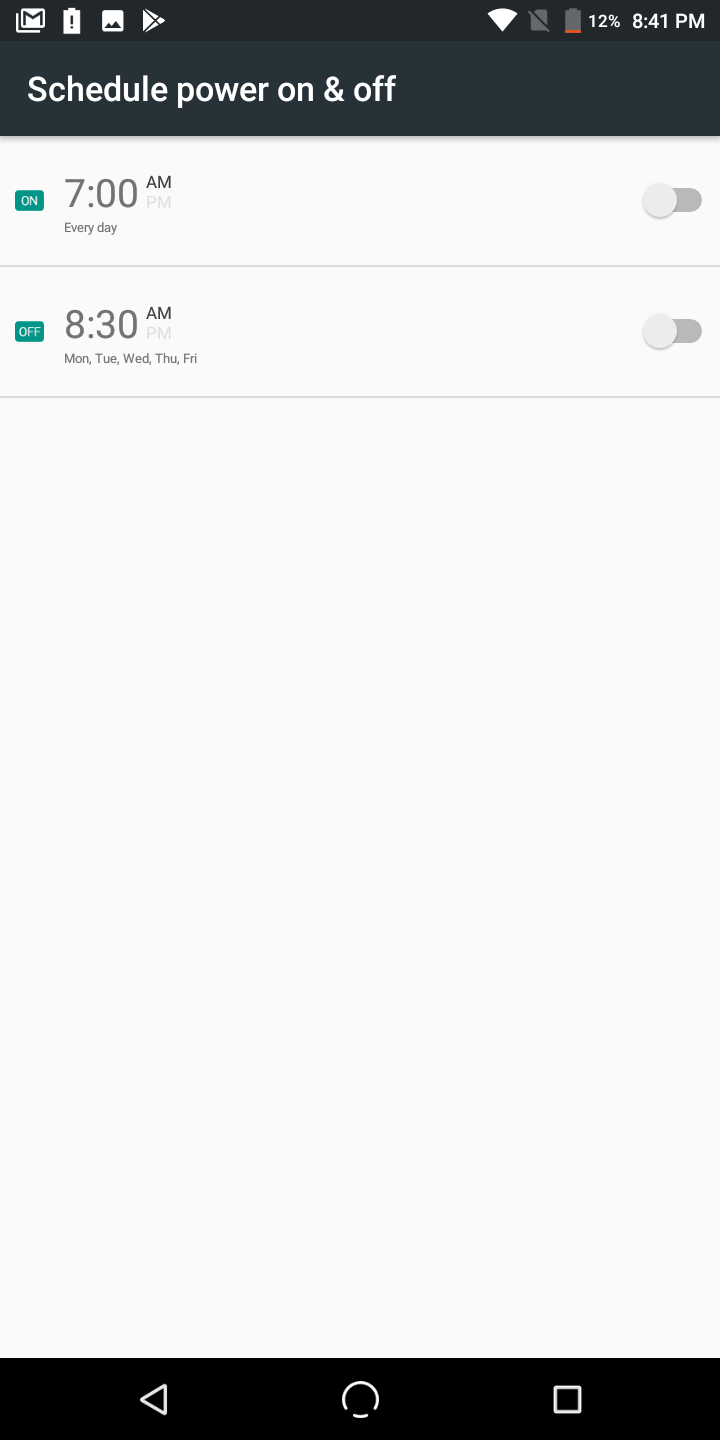
Task: Enable the 8:30 AM power off switch
Action: pos(672,331)
